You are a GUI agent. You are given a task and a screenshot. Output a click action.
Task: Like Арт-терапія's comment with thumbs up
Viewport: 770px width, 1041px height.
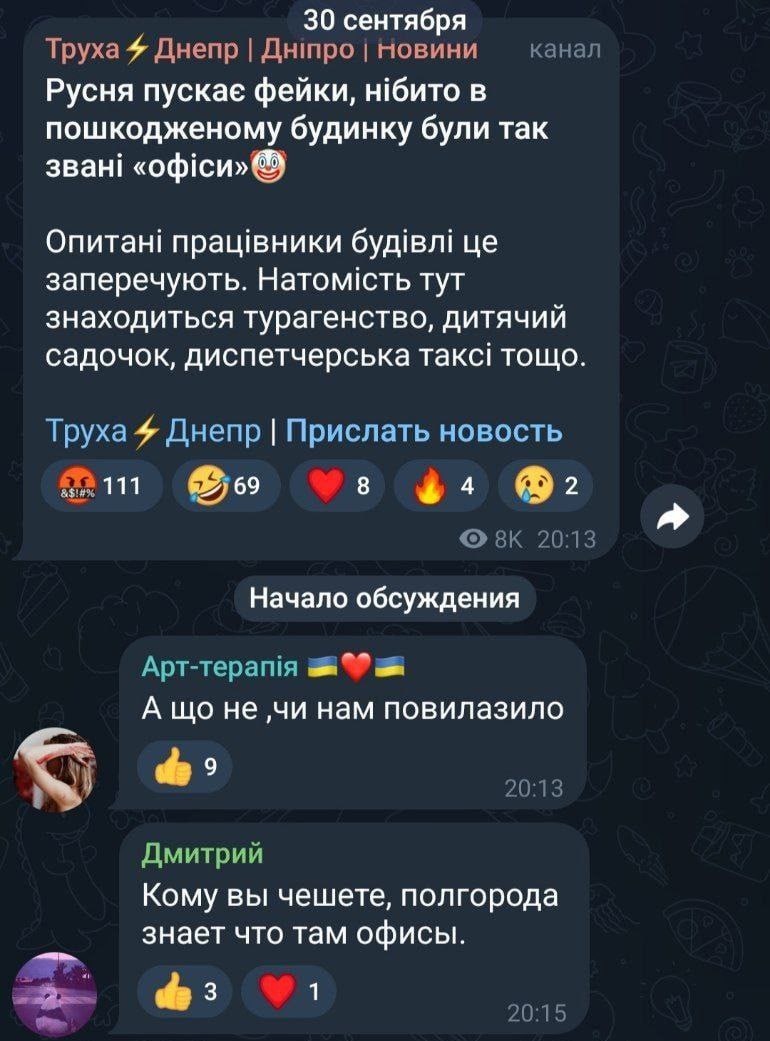(x=184, y=768)
